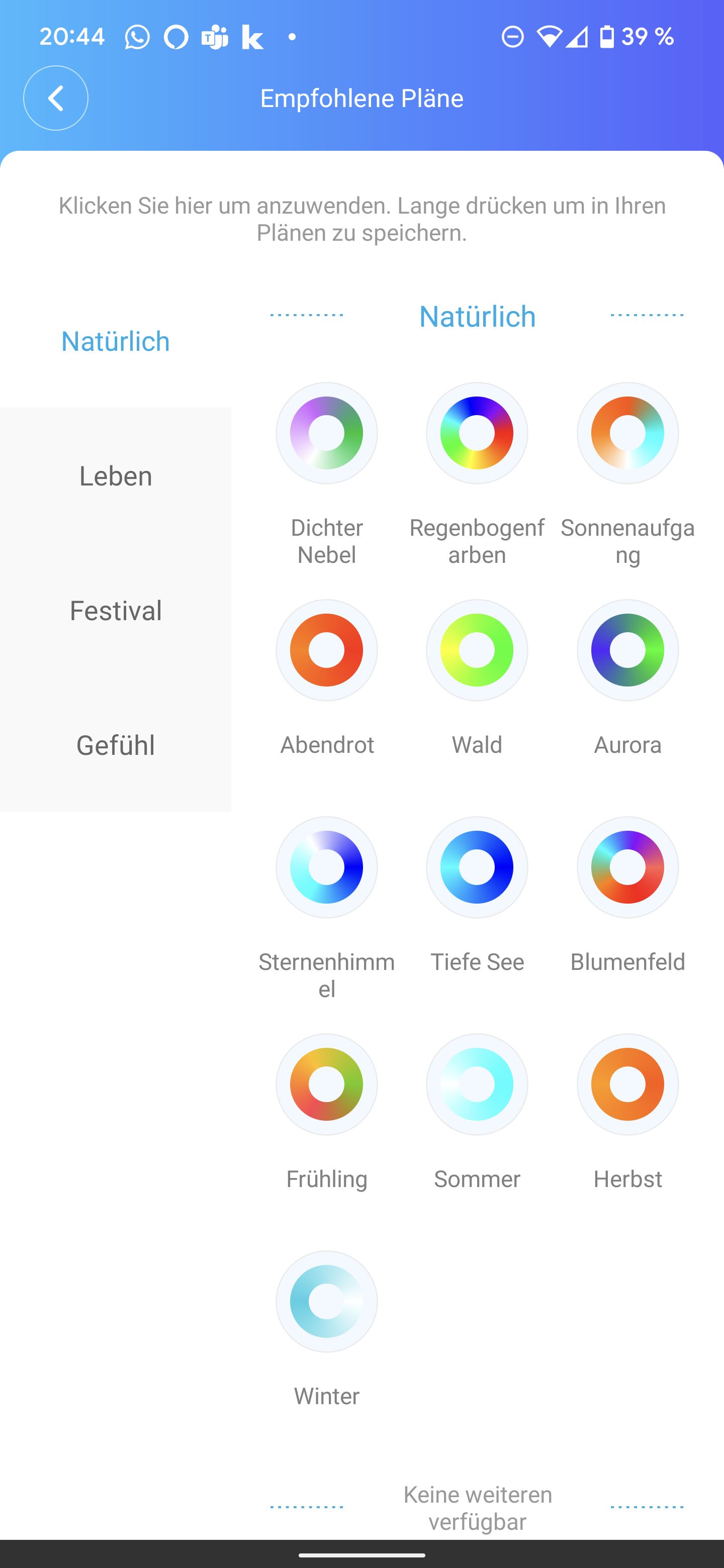Show the Gefühl category plans

click(x=115, y=745)
